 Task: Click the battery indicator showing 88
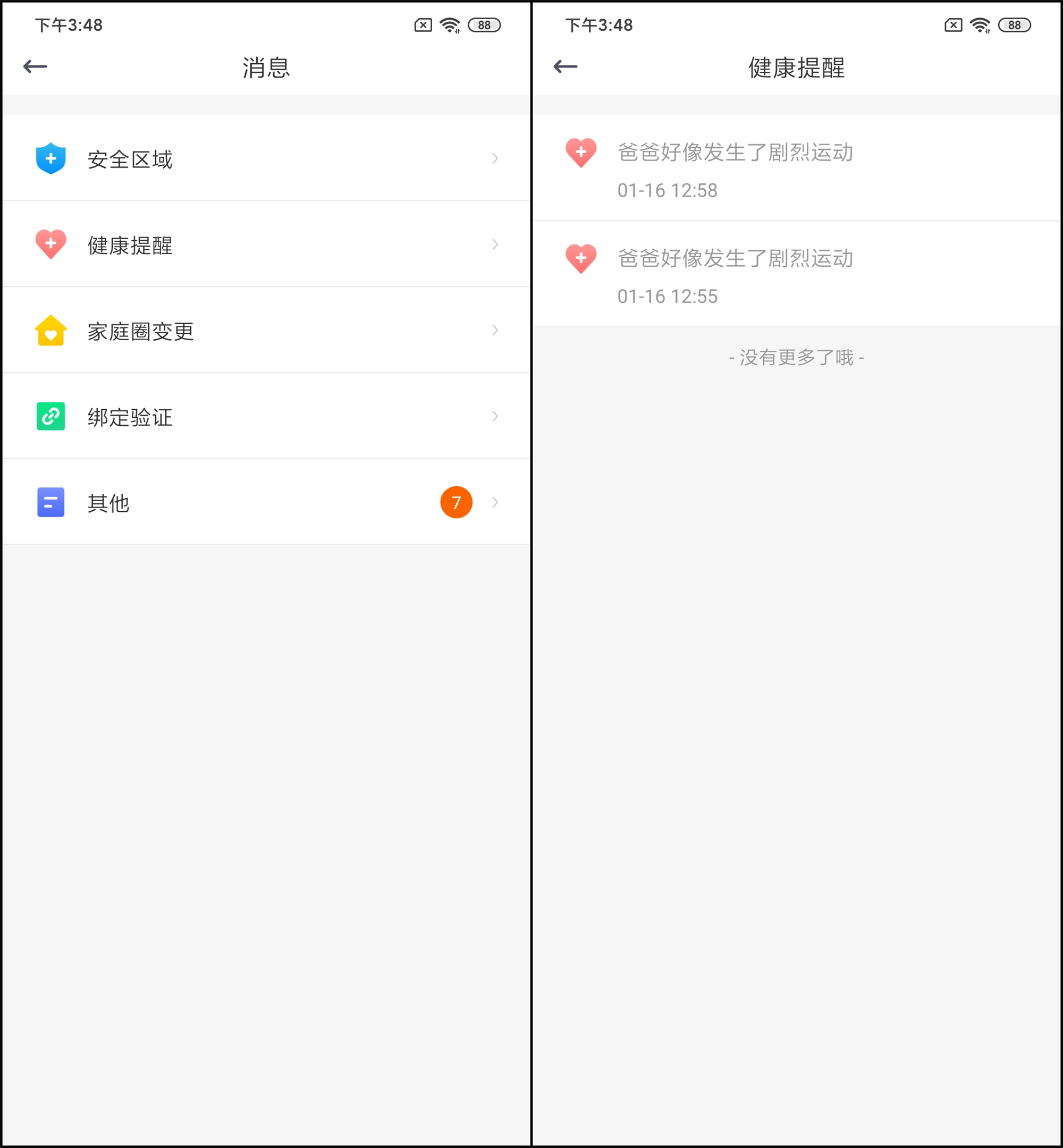click(1014, 25)
